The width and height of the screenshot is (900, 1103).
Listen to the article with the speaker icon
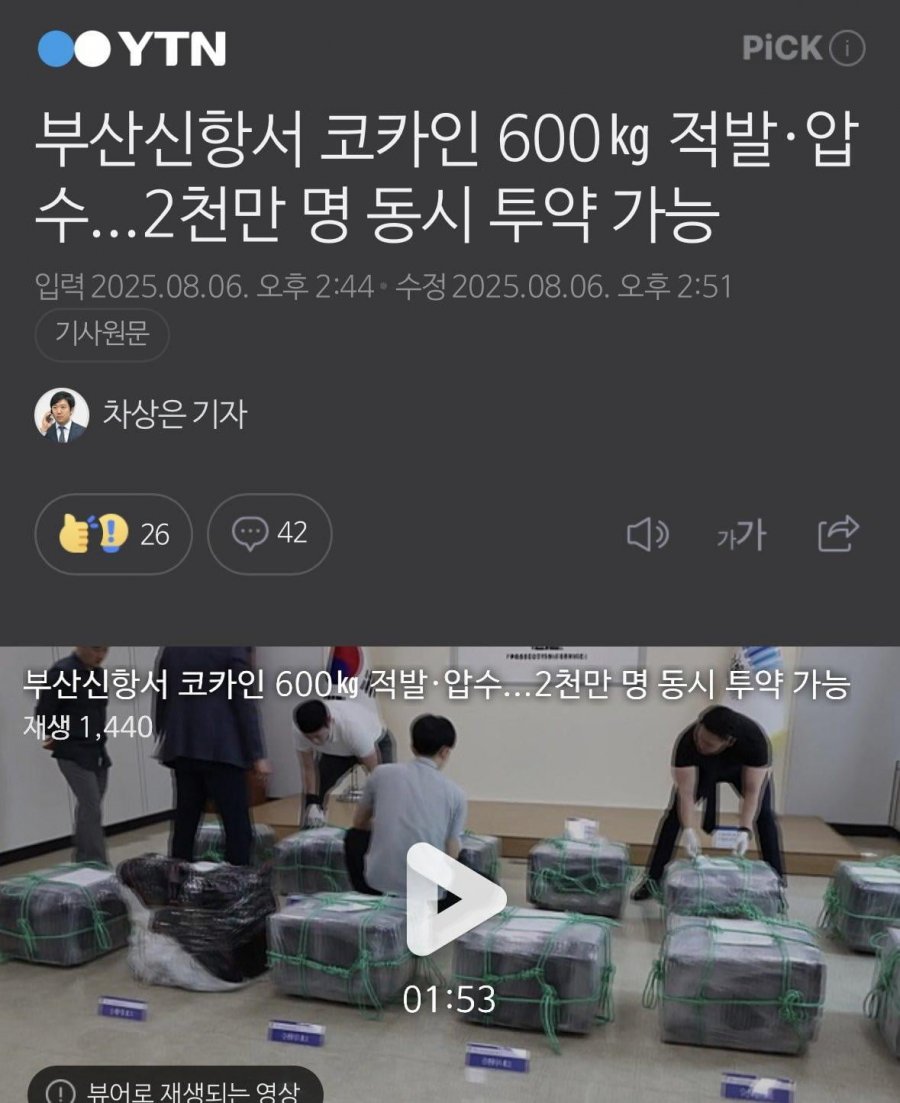[647, 535]
